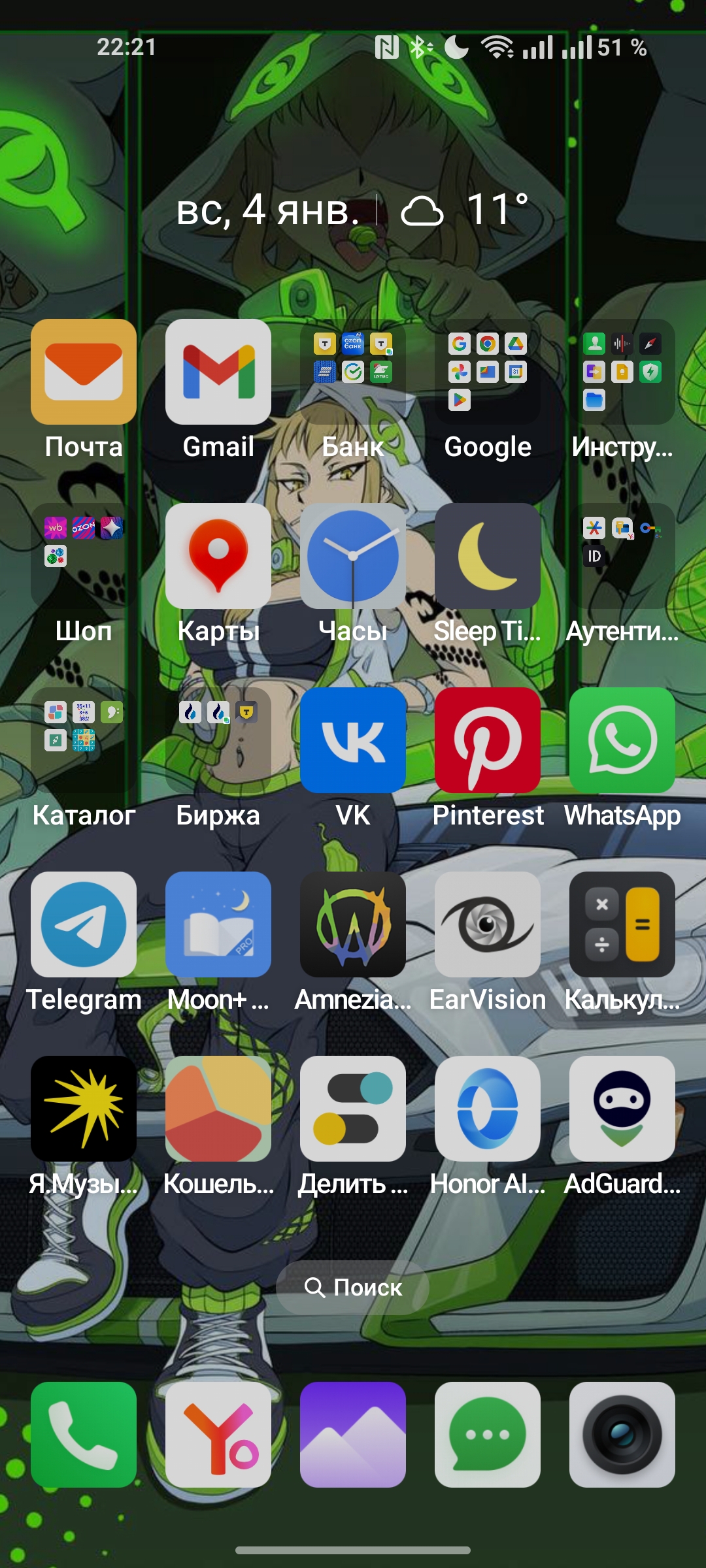This screenshot has height=1568, width=706.
Task: Open the Биржа folder
Action: 218,740
